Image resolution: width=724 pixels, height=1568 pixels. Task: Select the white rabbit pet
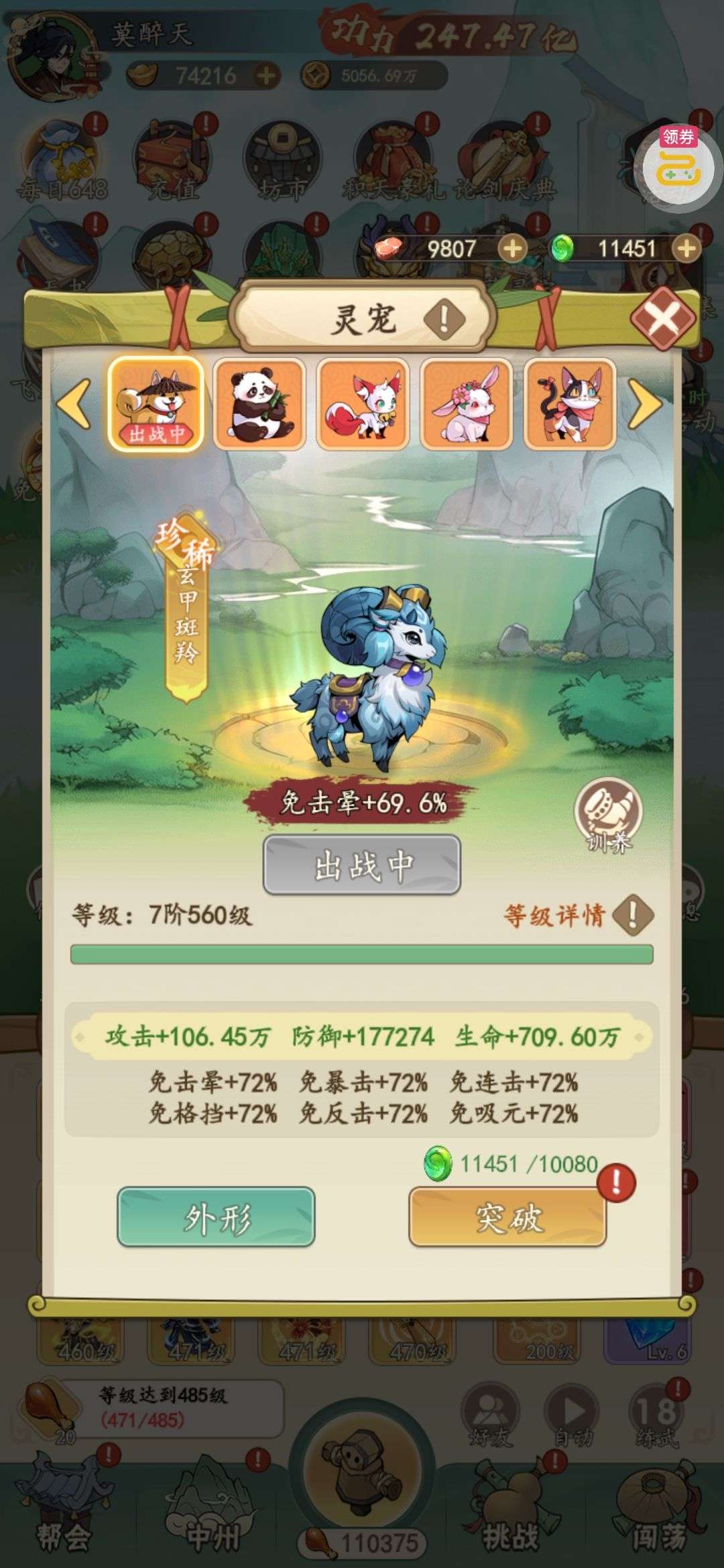point(467,403)
